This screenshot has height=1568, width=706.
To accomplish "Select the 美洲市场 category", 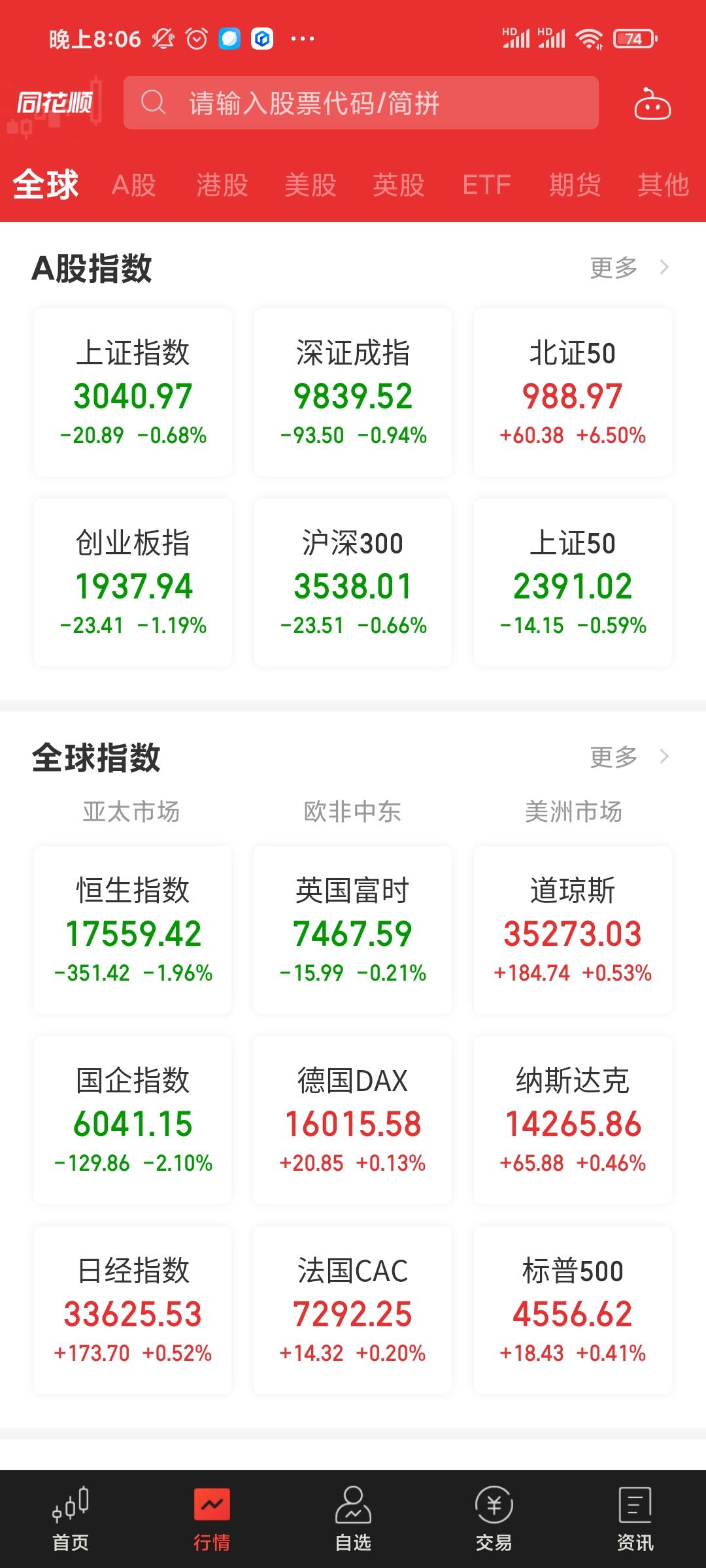I will pyautogui.click(x=574, y=811).
